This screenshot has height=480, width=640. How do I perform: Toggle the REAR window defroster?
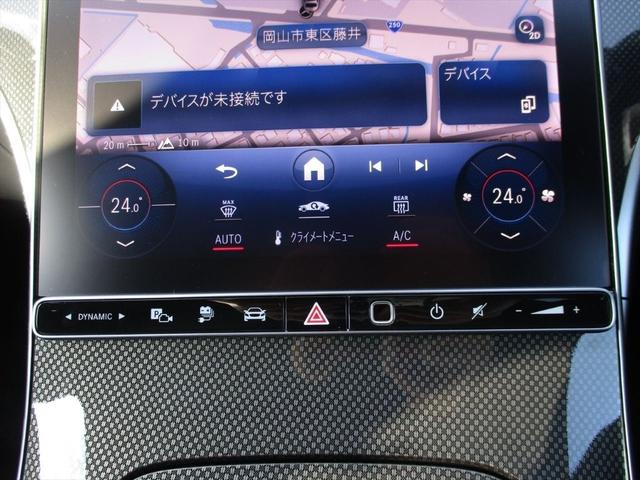point(402,205)
